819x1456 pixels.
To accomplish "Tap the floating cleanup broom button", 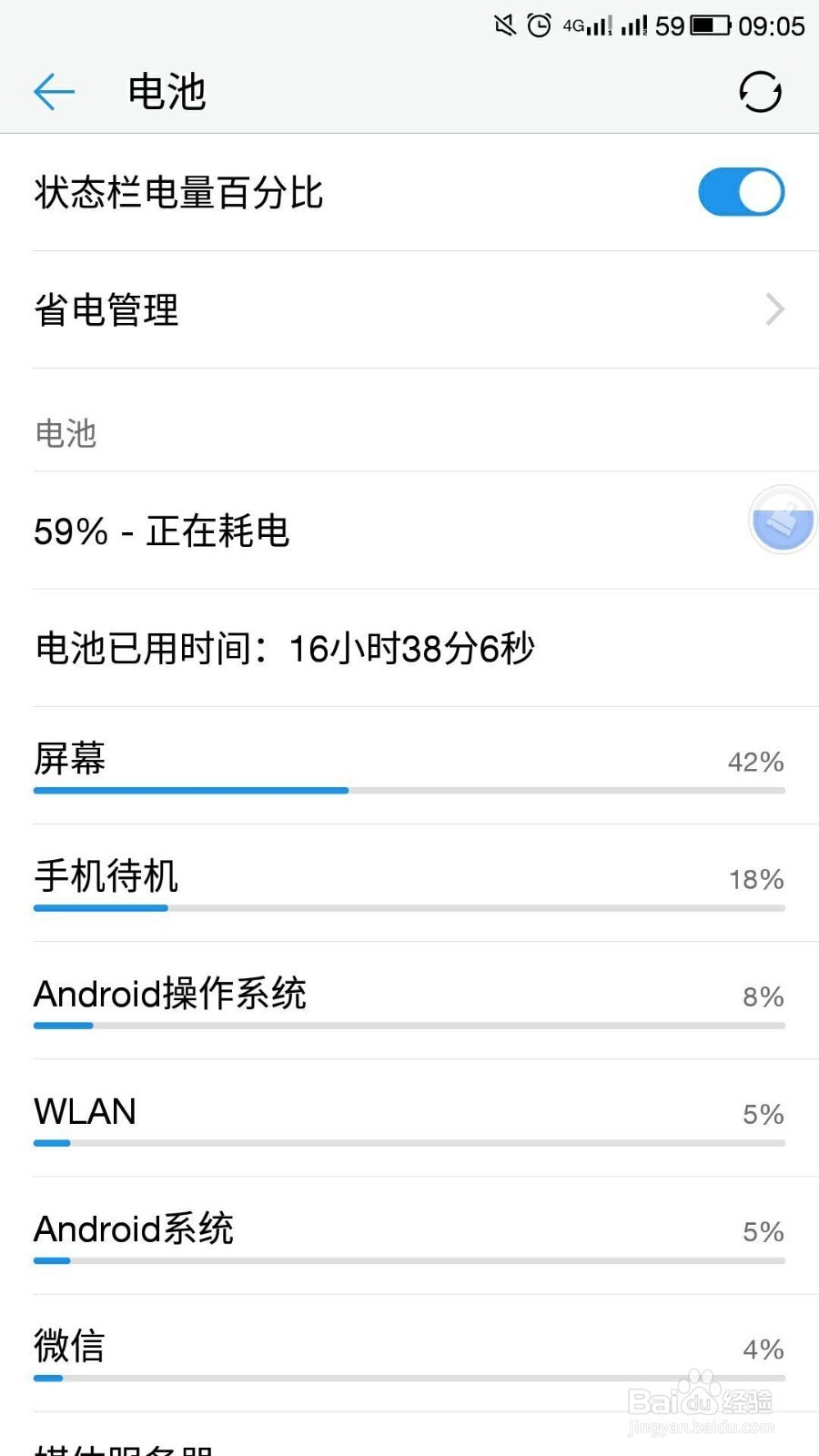I will coord(783,520).
